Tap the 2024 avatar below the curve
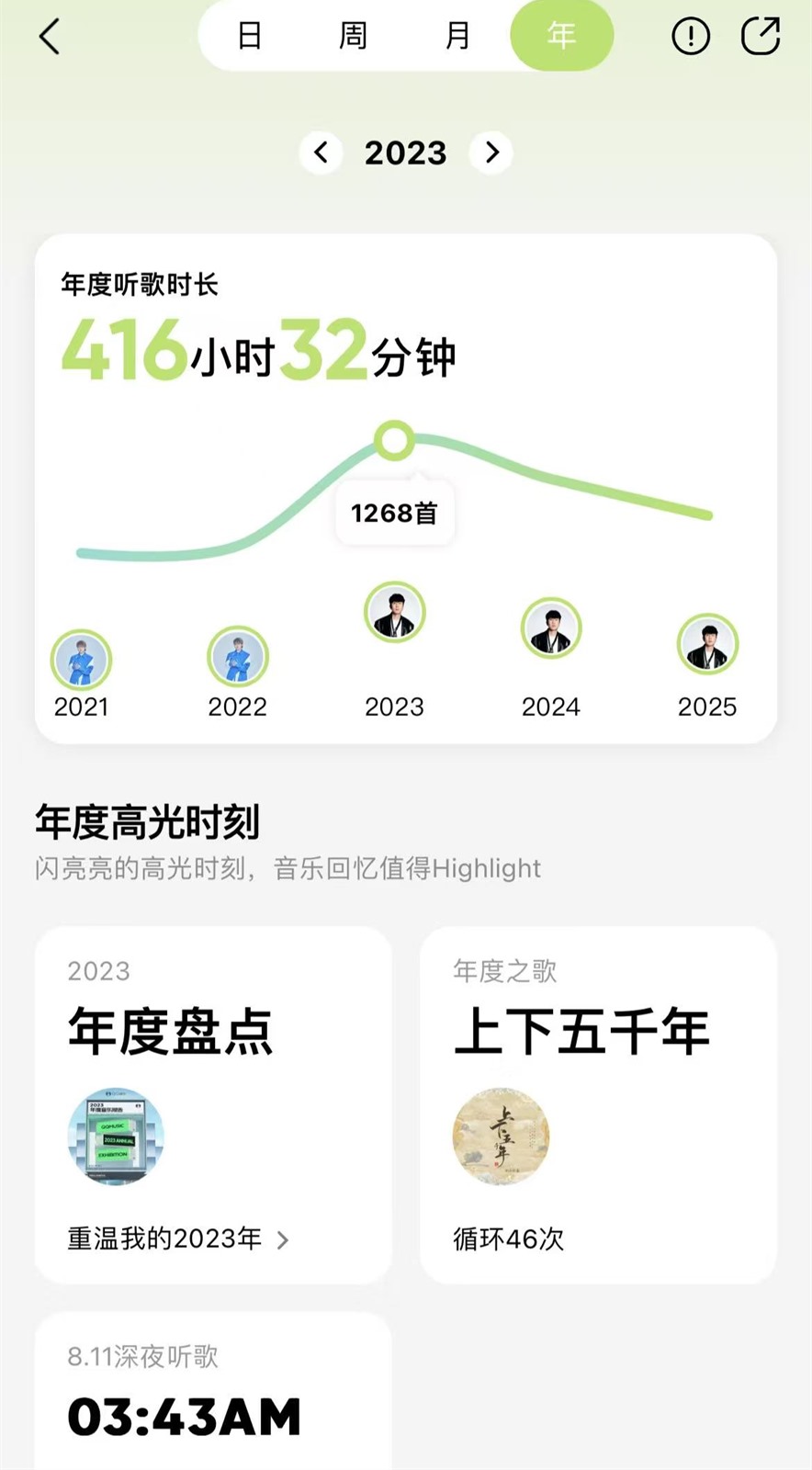The image size is (812, 1470). tap(550, 628)
